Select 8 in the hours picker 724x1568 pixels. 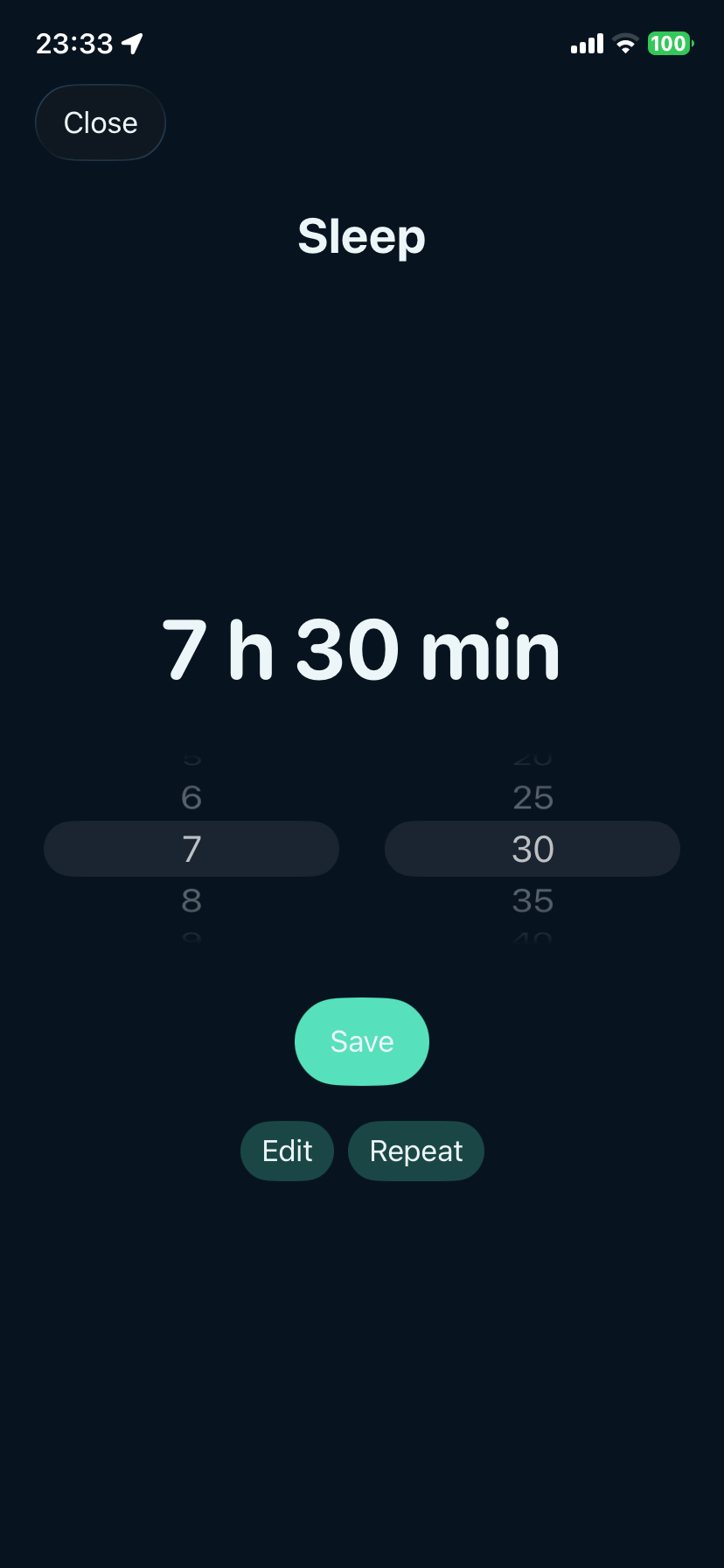tap(191, 900)
